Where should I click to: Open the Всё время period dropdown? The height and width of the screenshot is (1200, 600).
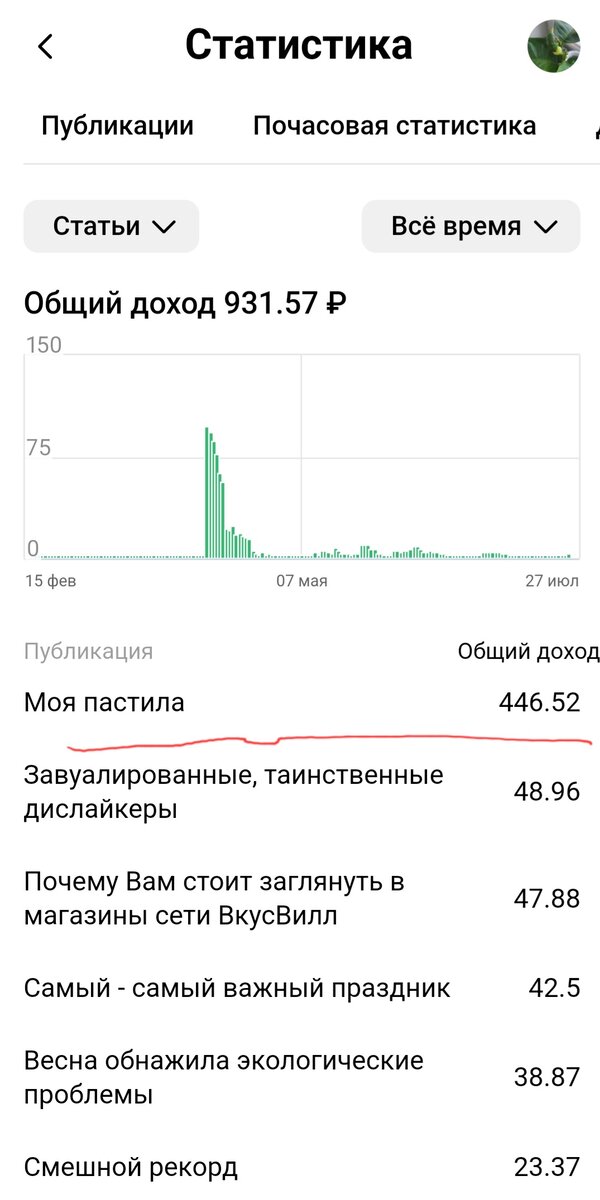point(471,226)
